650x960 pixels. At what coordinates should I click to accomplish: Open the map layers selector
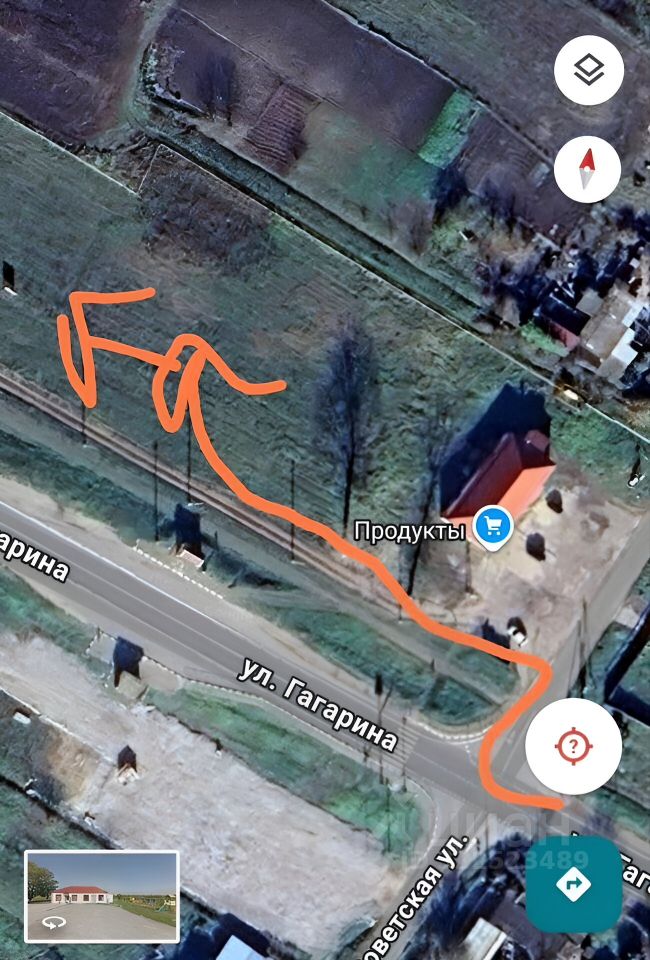click(589, 70)
